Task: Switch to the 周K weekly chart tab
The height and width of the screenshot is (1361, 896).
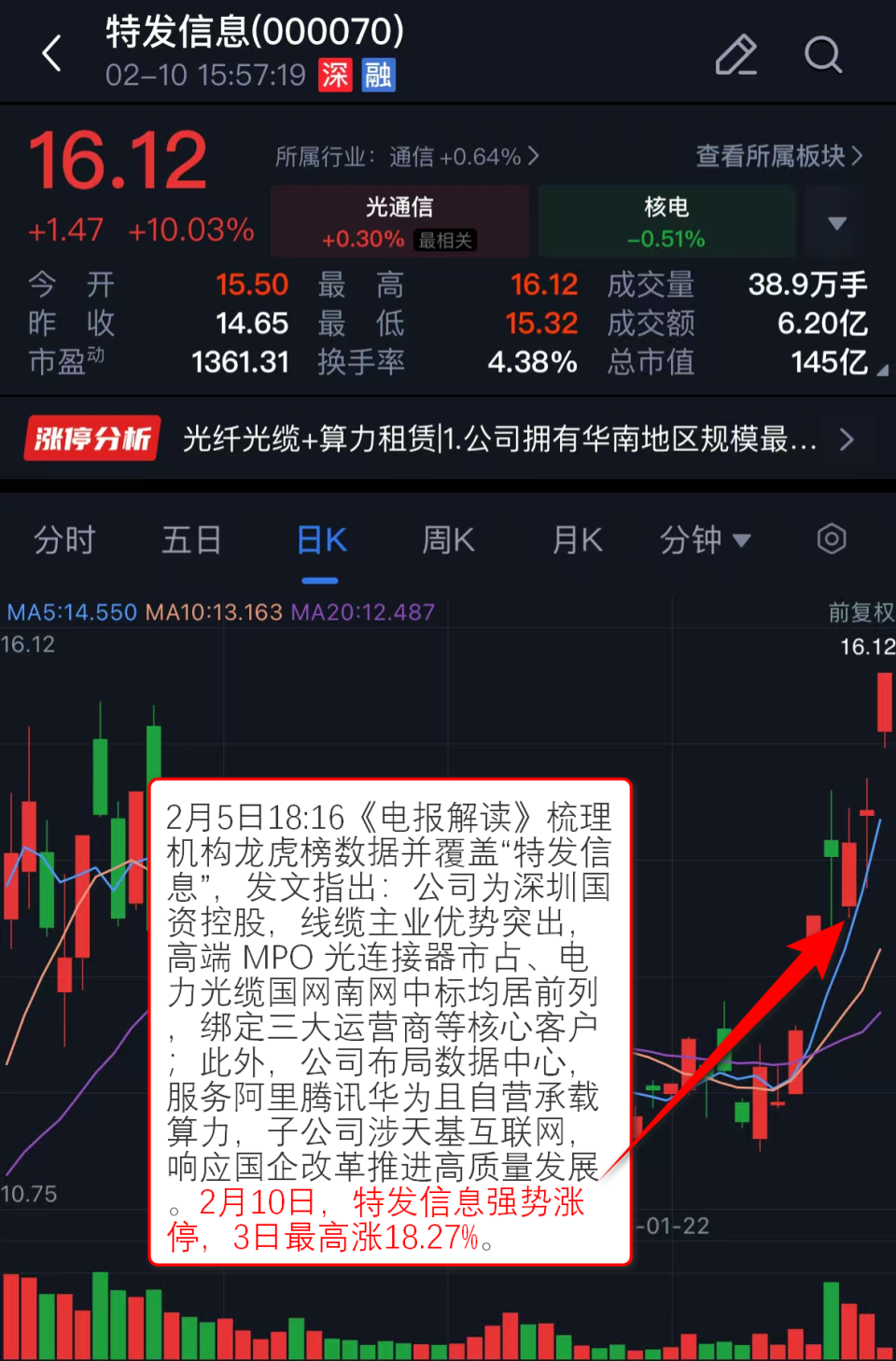Action: pos(448,540)
